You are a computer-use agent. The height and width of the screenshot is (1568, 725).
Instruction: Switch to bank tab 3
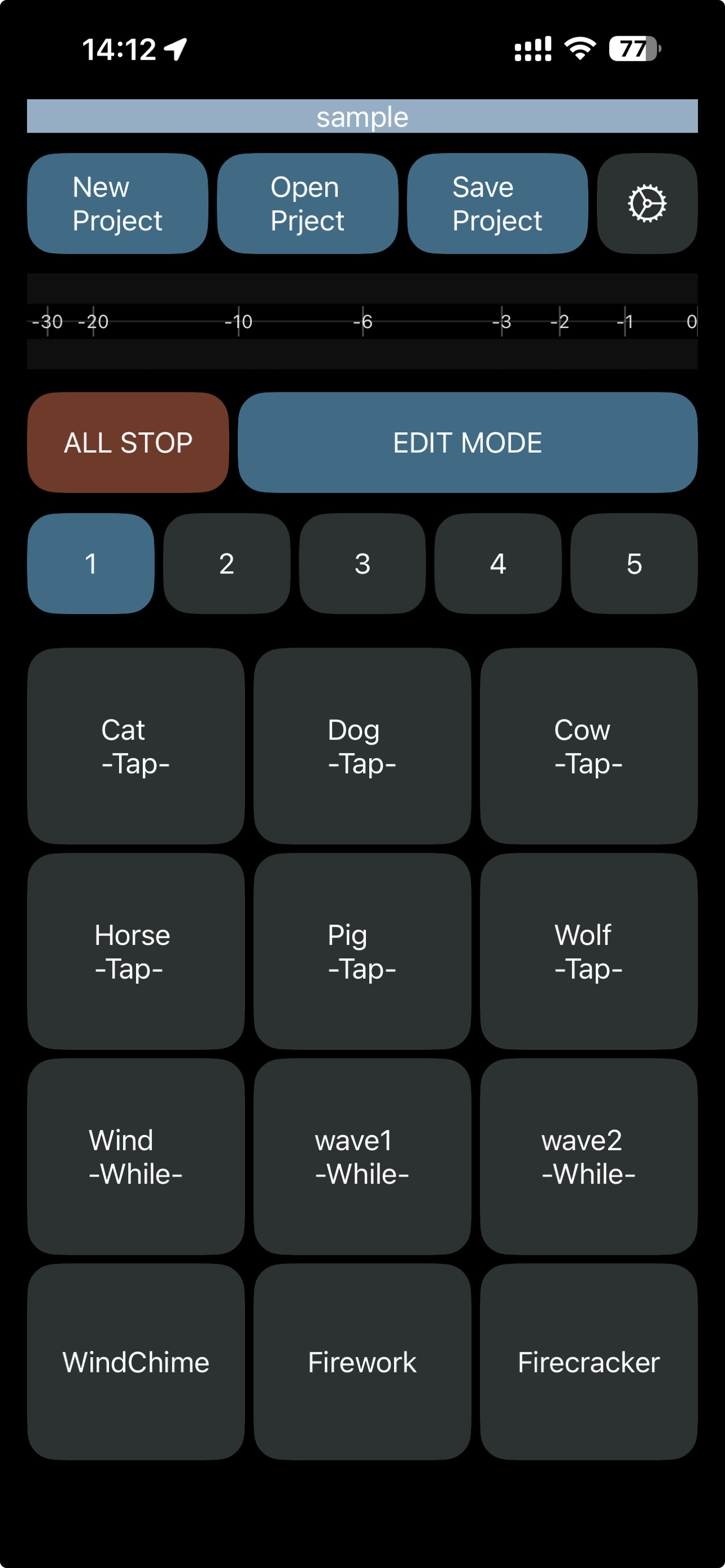[361, 564]
